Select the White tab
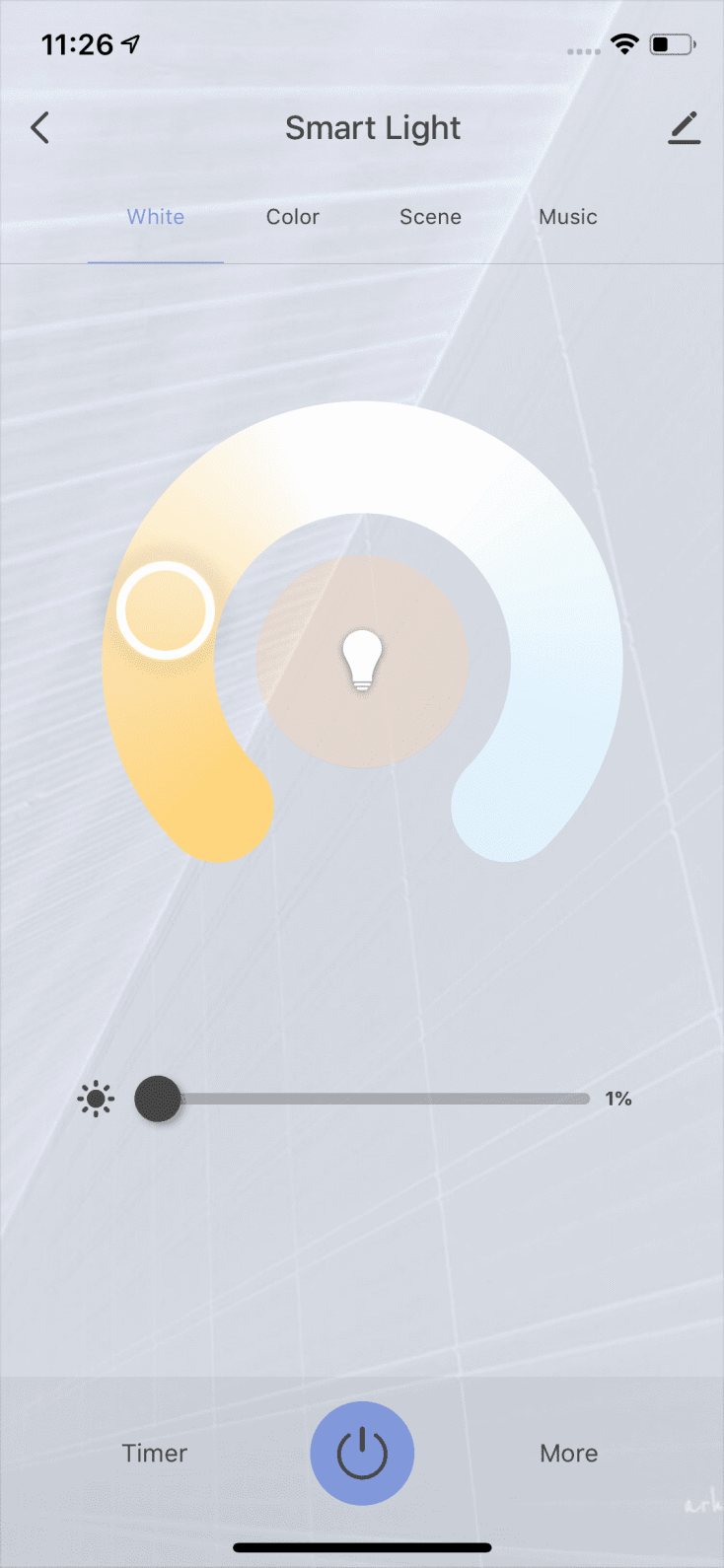 [156, 217]
